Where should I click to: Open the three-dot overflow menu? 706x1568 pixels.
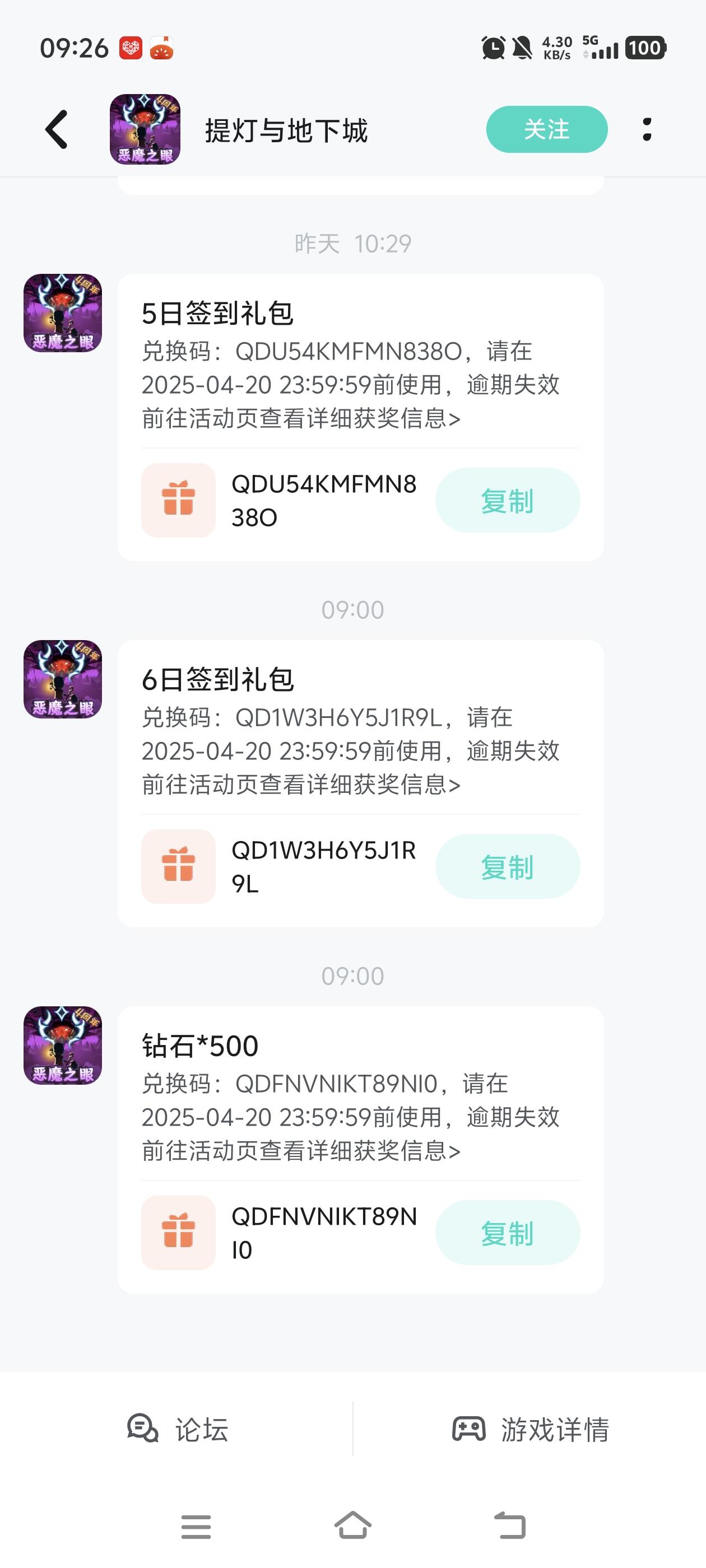point(647,129)
